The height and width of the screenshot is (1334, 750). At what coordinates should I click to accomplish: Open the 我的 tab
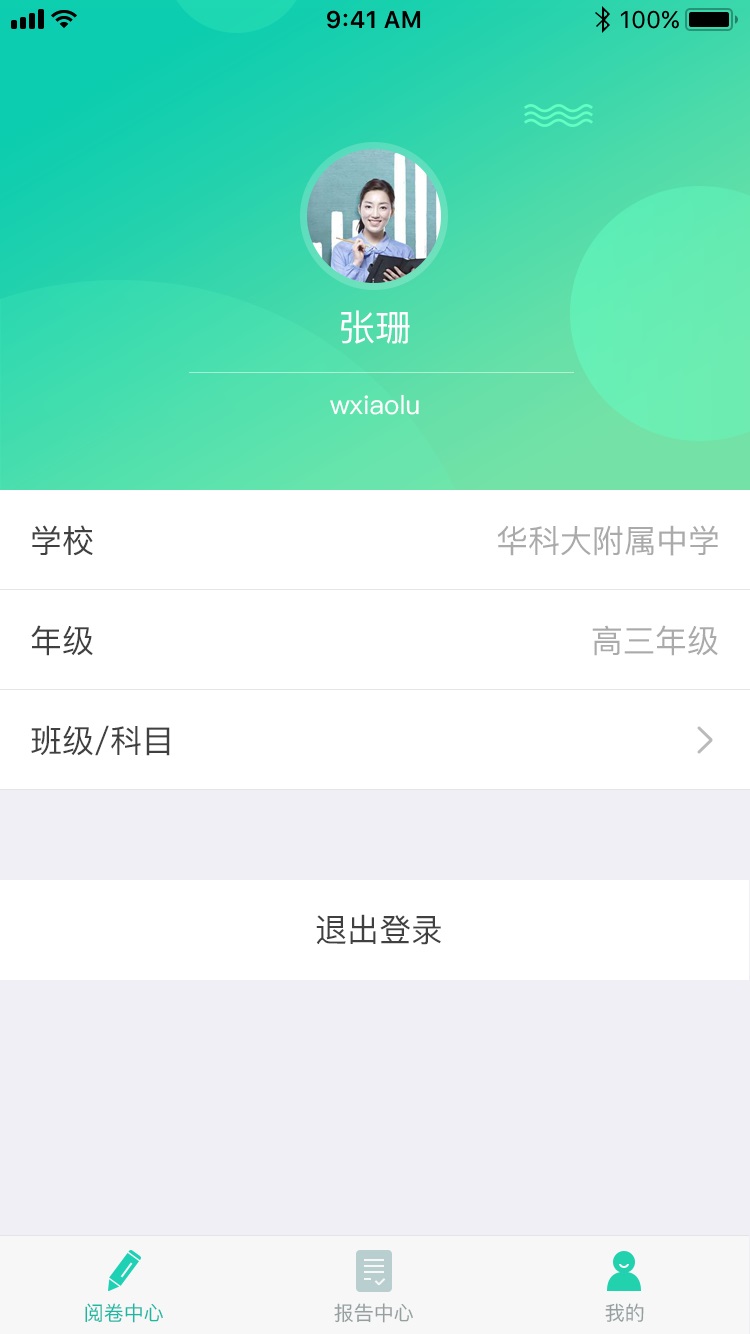[x=624, y=1285]
